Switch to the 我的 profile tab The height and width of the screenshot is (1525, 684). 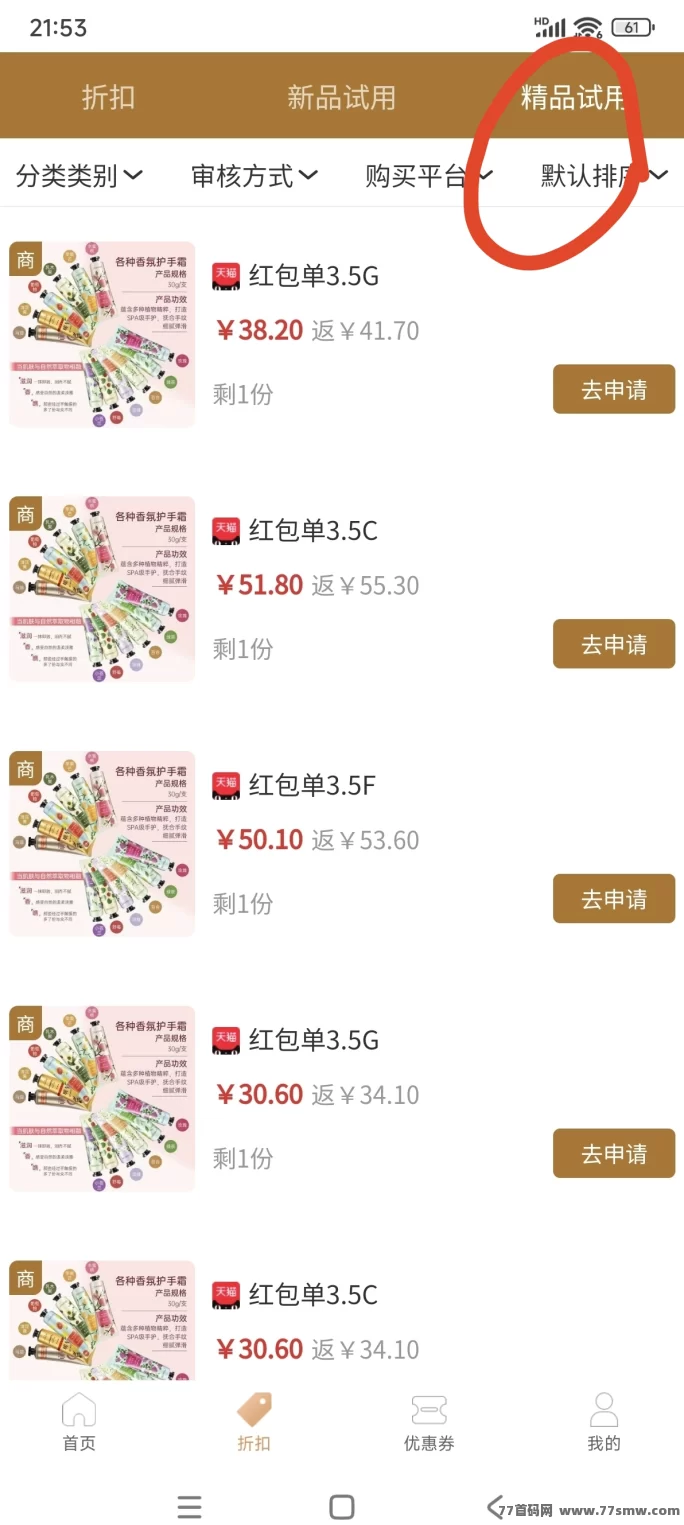click(x=604, y=1422)
